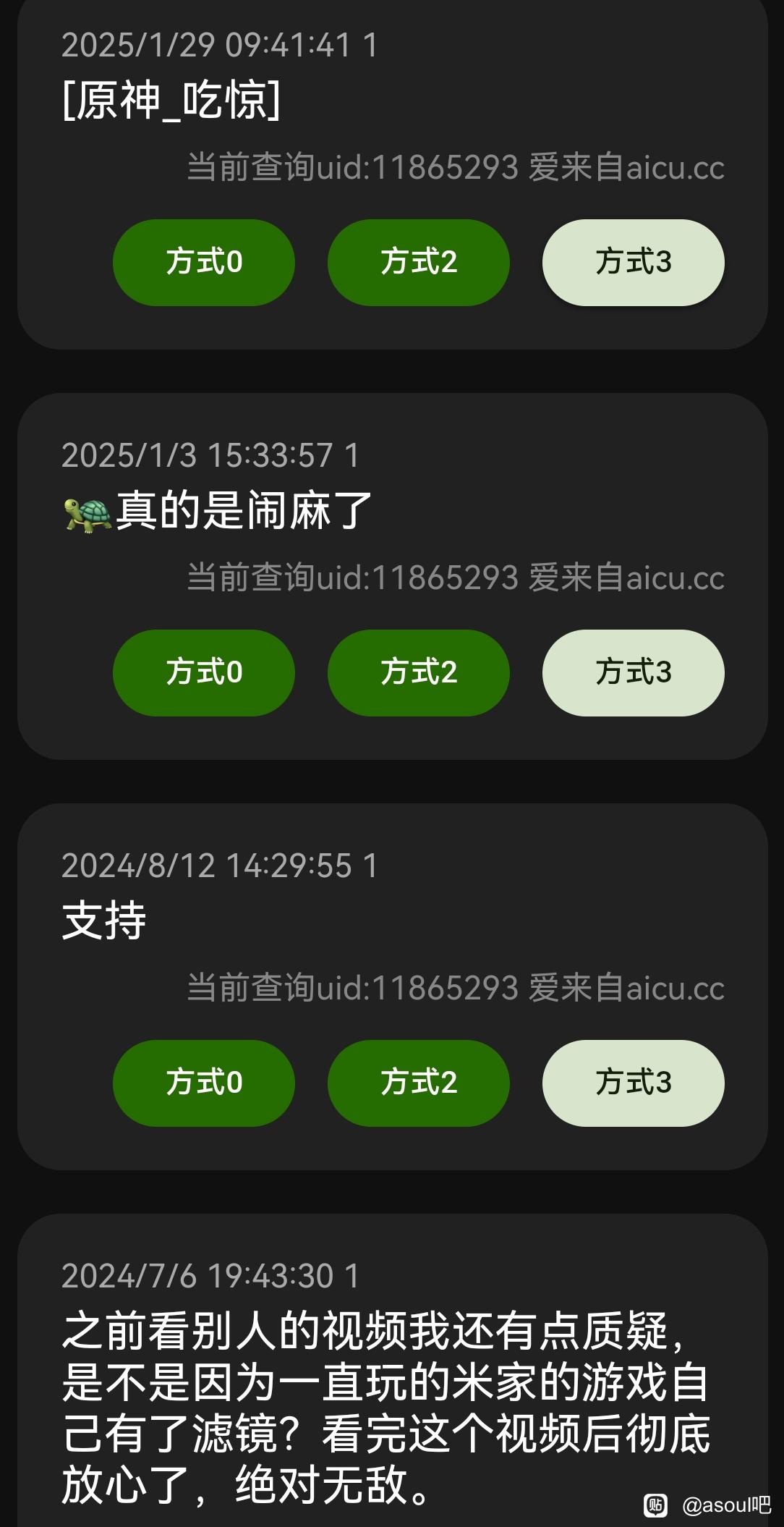Tap 方式0 under the 支持 comment
The height and width of the screenshot is (1527, 784).
203,1083
